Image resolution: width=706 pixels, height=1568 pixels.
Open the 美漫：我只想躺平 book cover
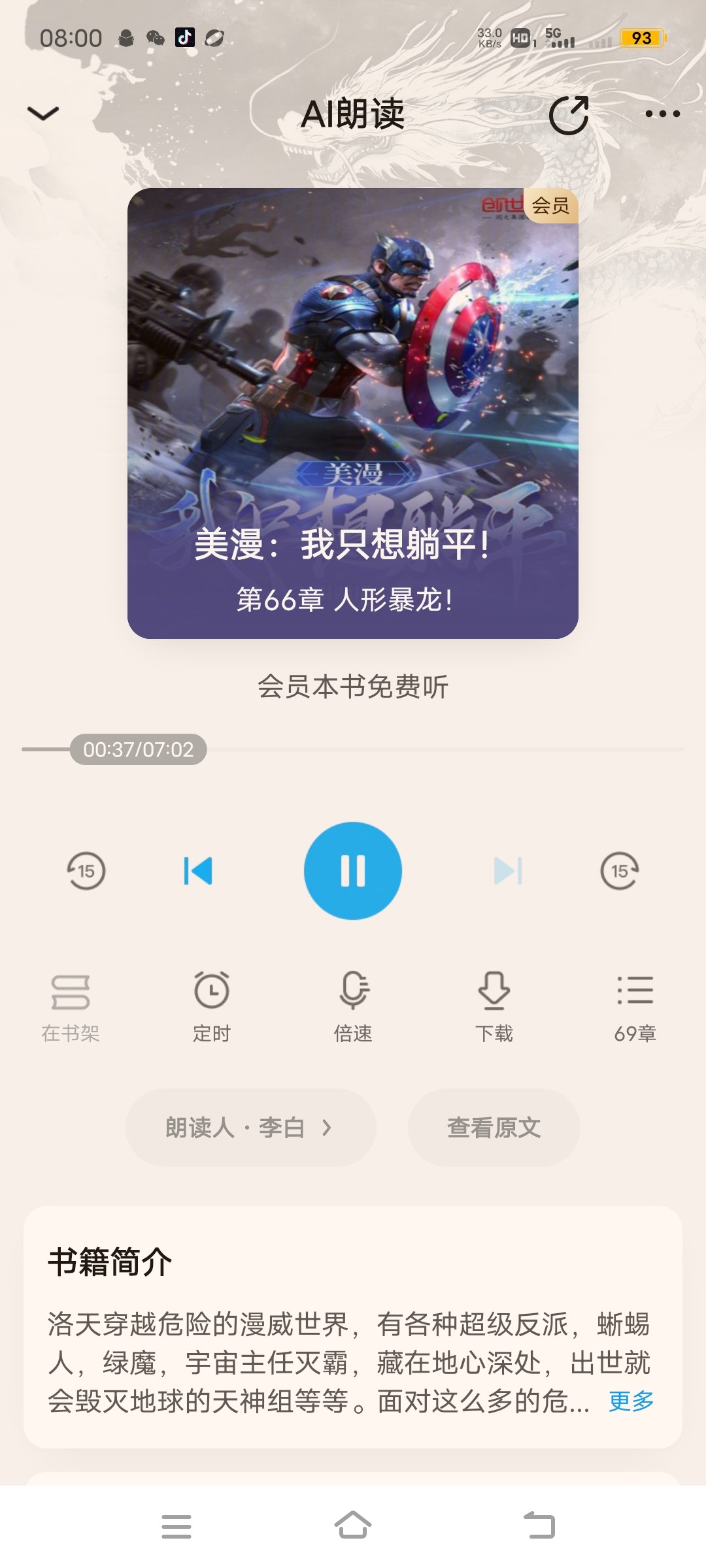(x=353, y=413)
